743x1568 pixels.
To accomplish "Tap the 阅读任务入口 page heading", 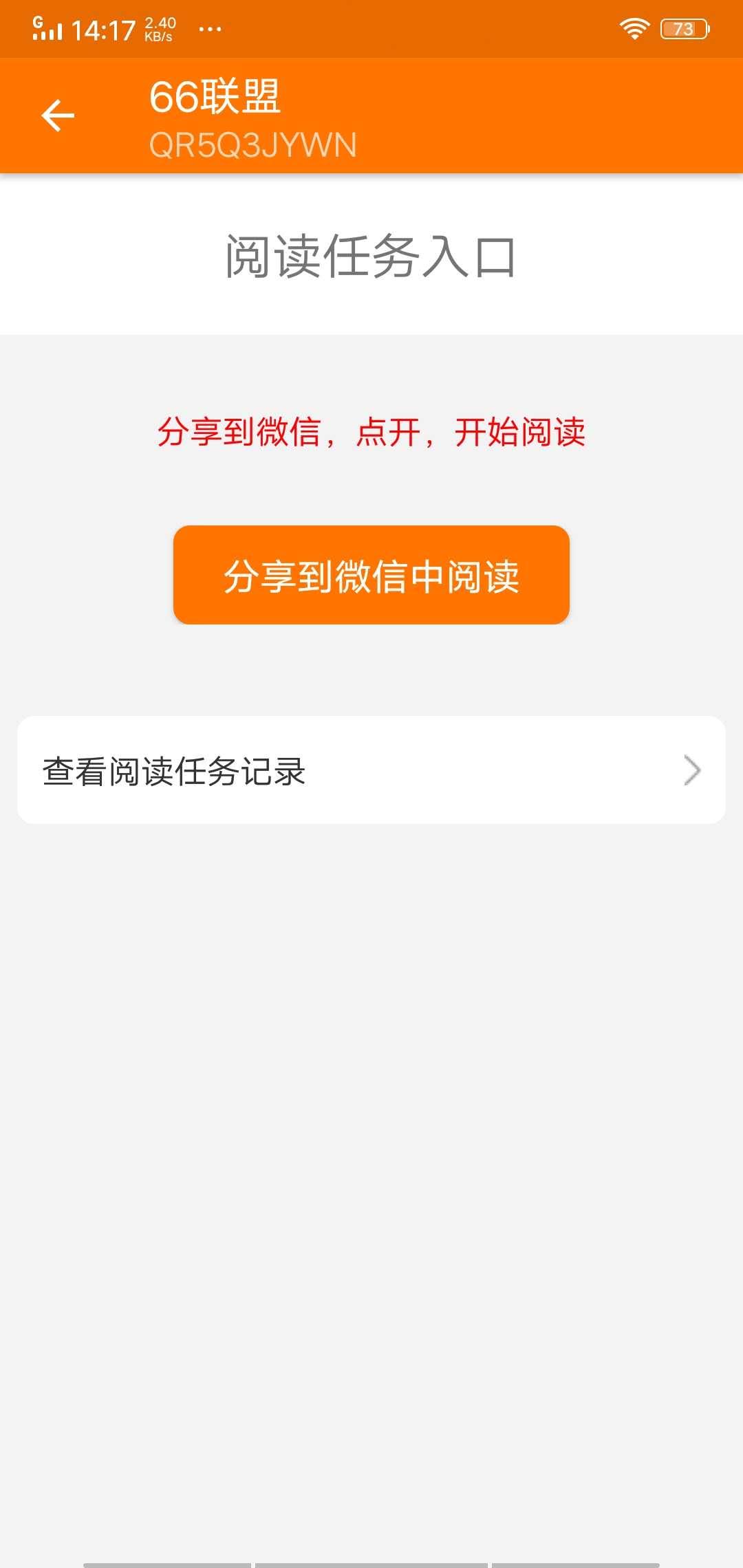I will pos(371,256).
